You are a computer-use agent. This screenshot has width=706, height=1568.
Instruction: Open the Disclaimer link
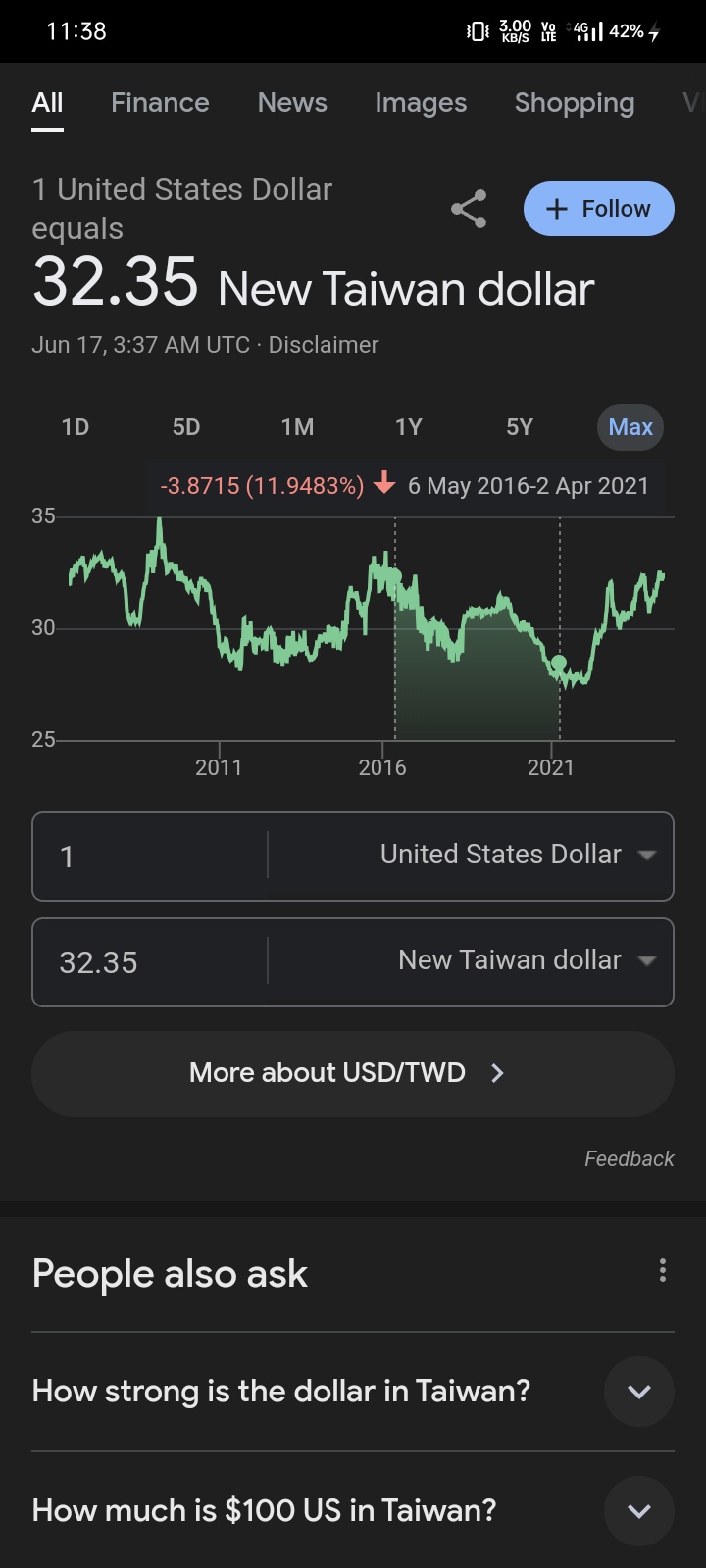point(324,345)
